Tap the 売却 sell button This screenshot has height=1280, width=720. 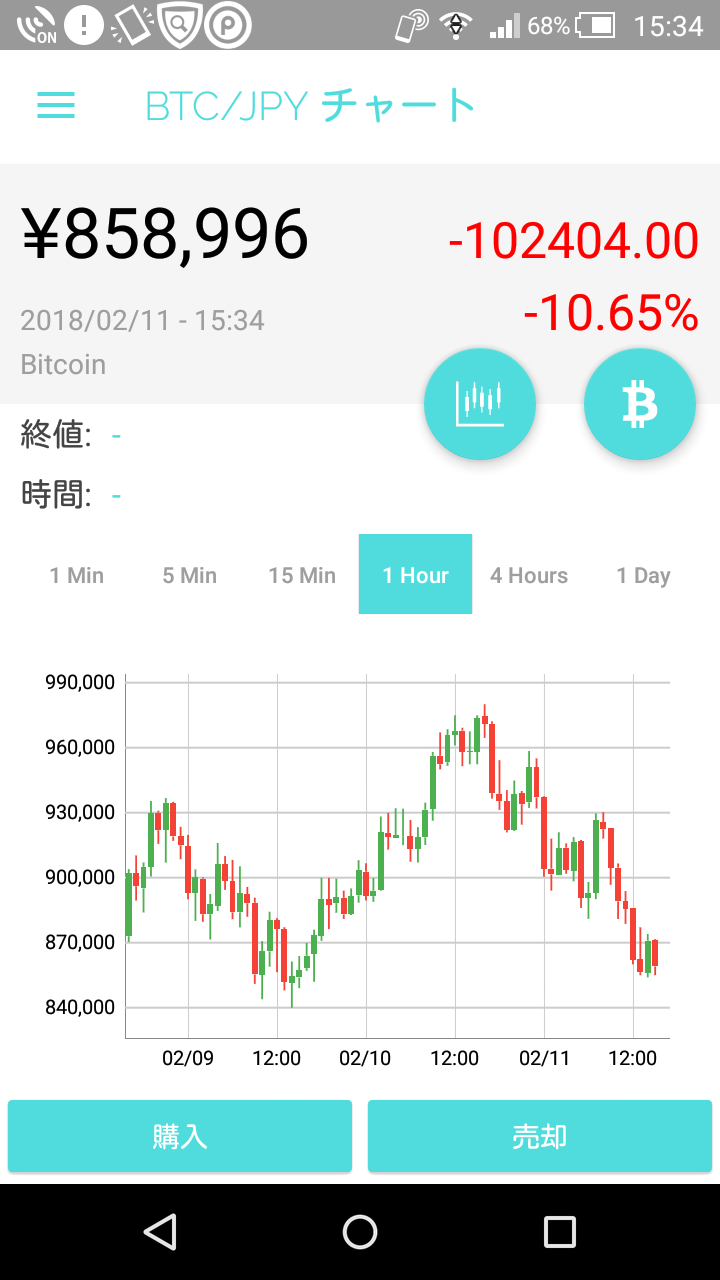(540, 1136)
